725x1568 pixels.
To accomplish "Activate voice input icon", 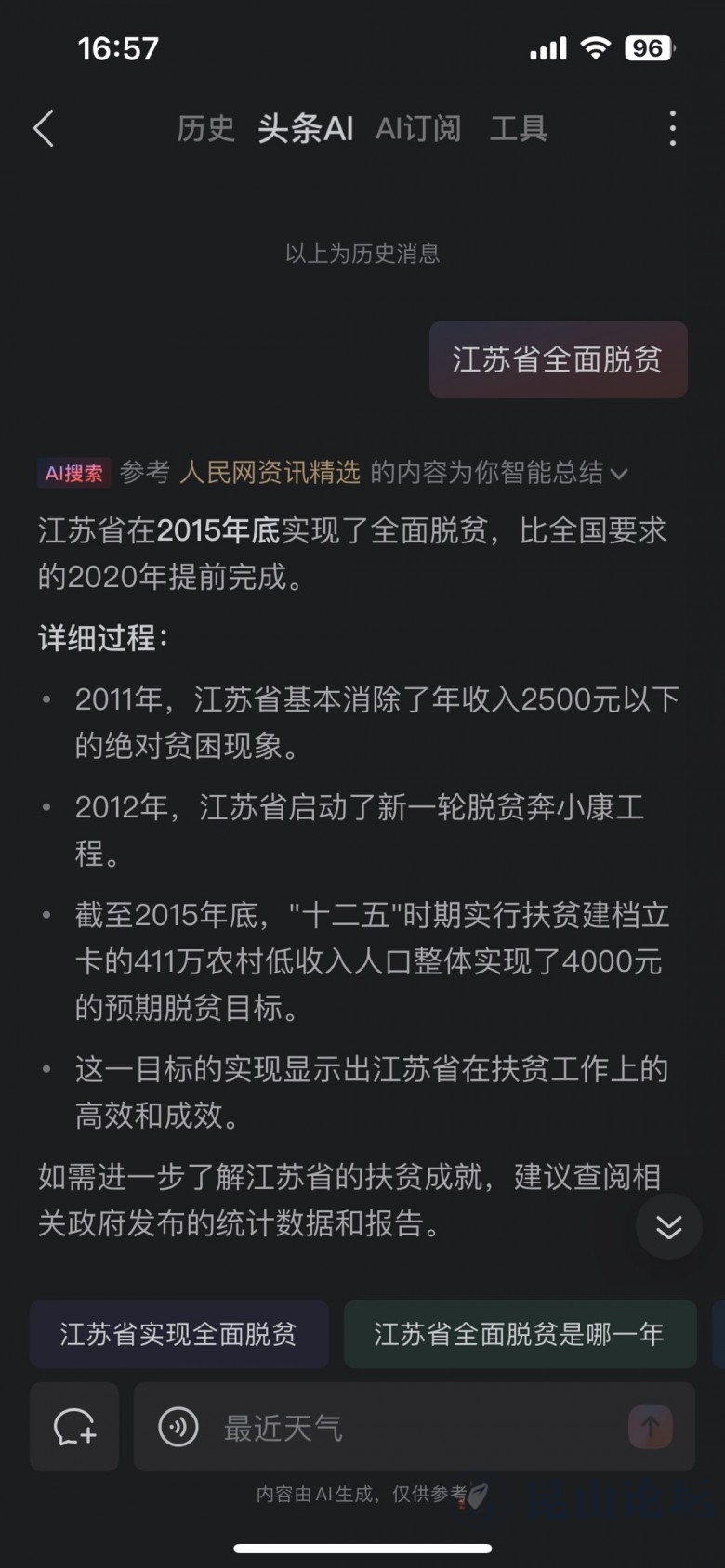I will [178, 1426].
